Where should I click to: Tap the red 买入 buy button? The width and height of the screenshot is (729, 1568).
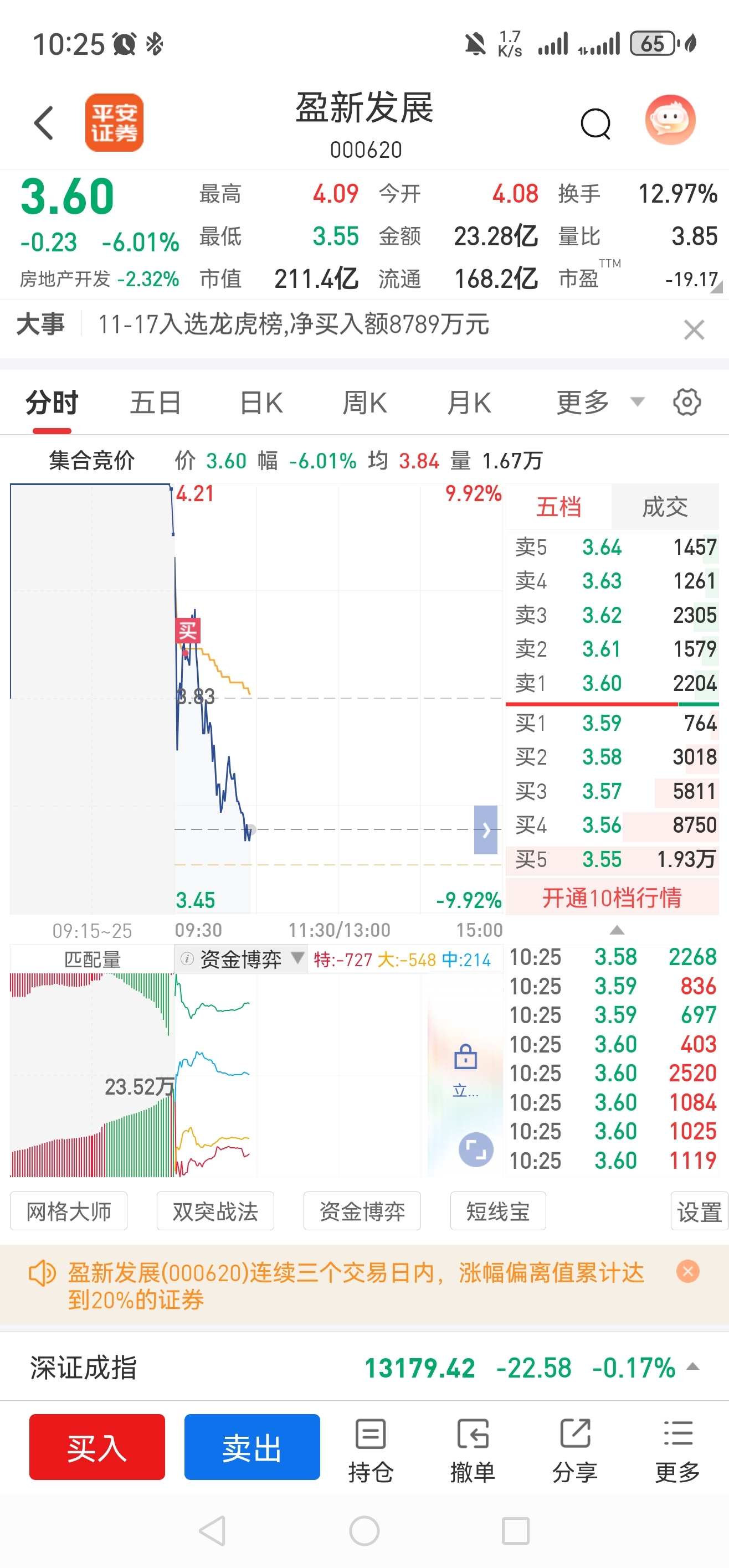97,1447
